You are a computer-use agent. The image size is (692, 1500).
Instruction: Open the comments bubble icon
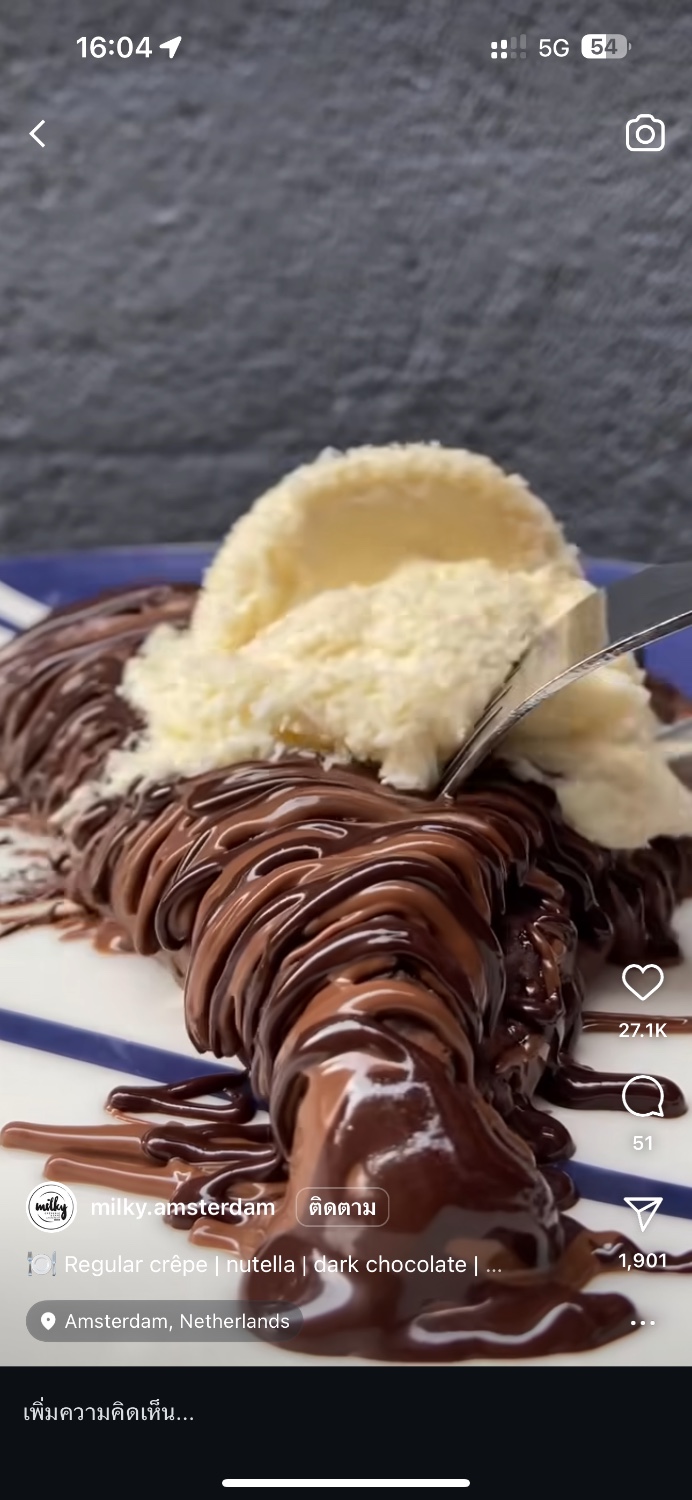(642, 1098)
